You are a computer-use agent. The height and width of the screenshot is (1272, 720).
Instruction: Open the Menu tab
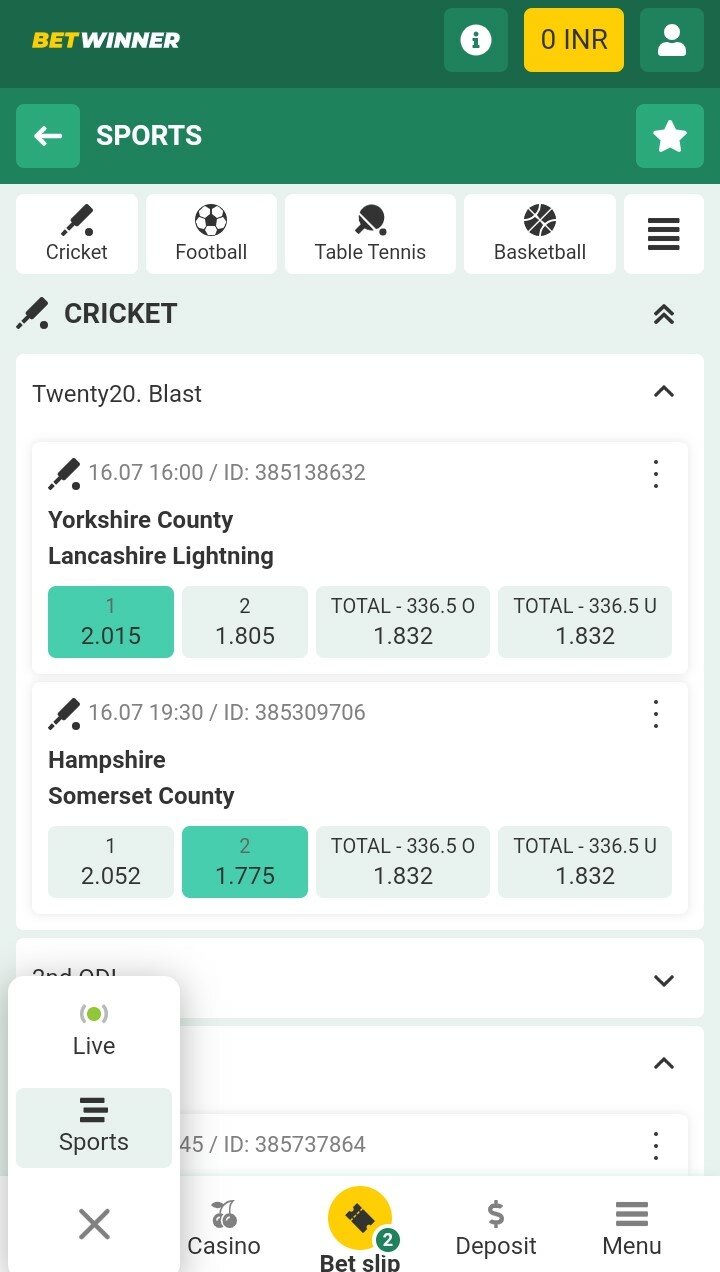pyautogui.click(x=632, y=1230)
